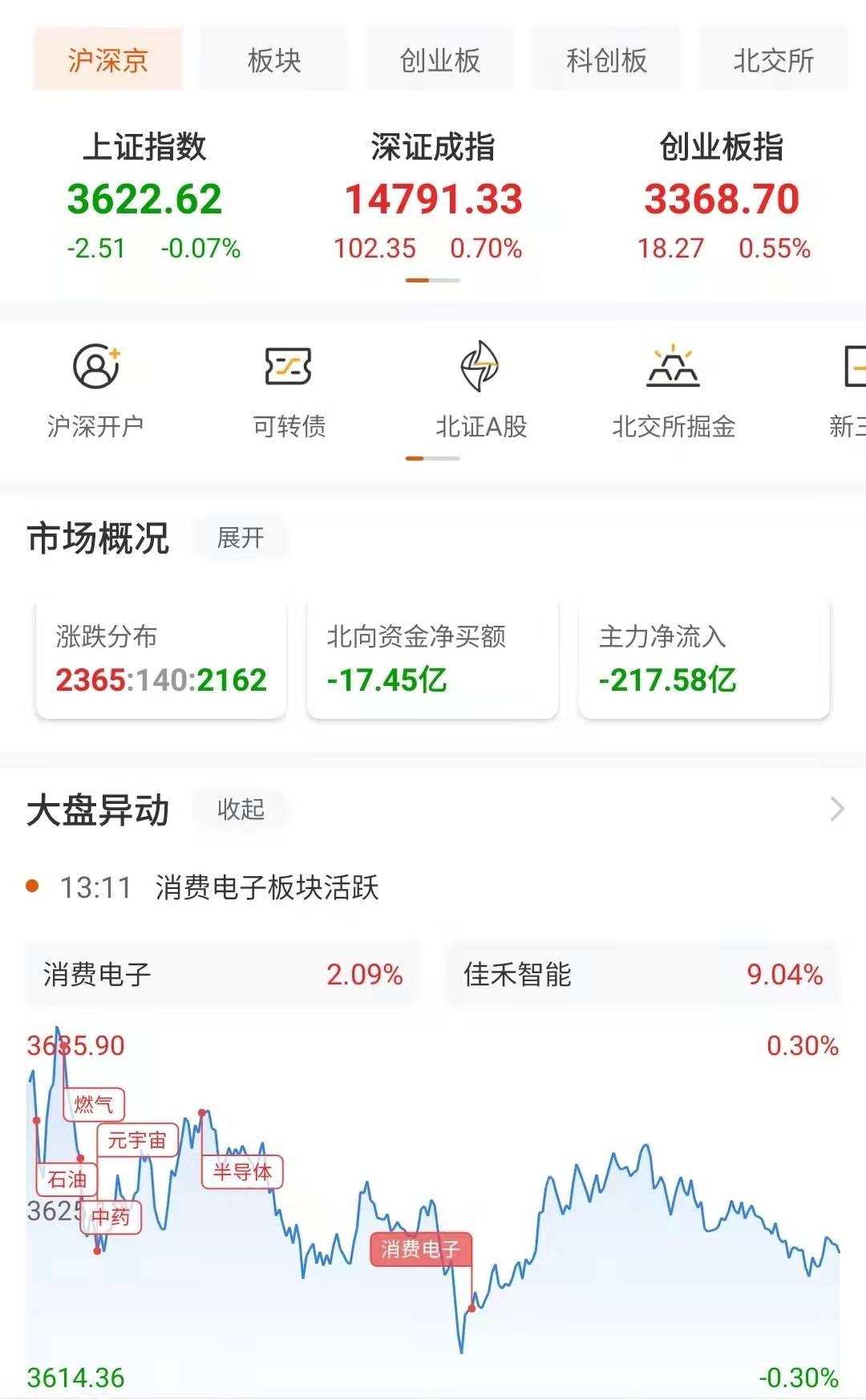Open the 消费电子 sector chip
The image size is (866, 1400).
223,975
